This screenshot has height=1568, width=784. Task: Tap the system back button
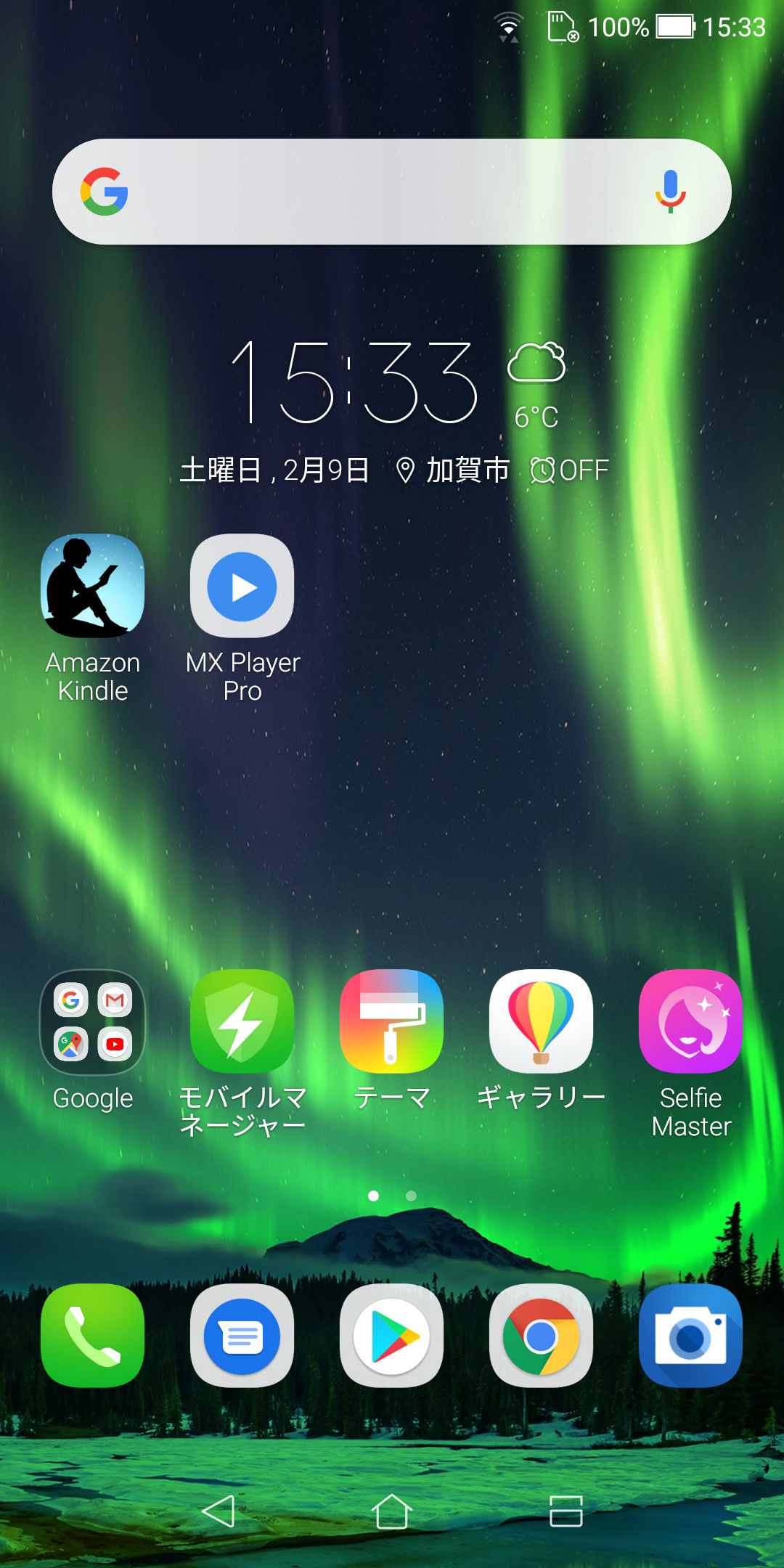219,1511
